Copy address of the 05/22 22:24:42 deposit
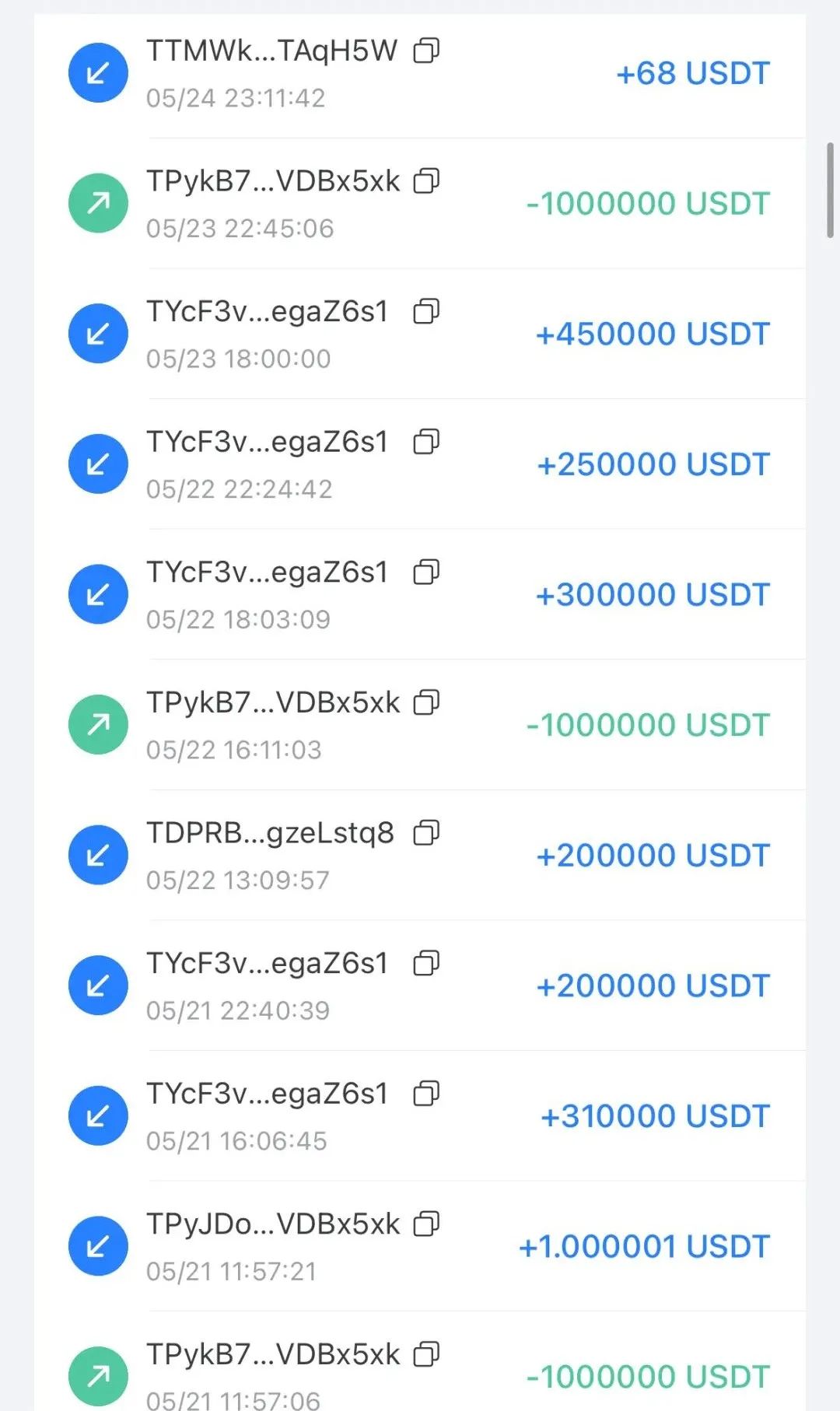The height and width of the screenshot is (1411, 840). click(x=426, y=442)
